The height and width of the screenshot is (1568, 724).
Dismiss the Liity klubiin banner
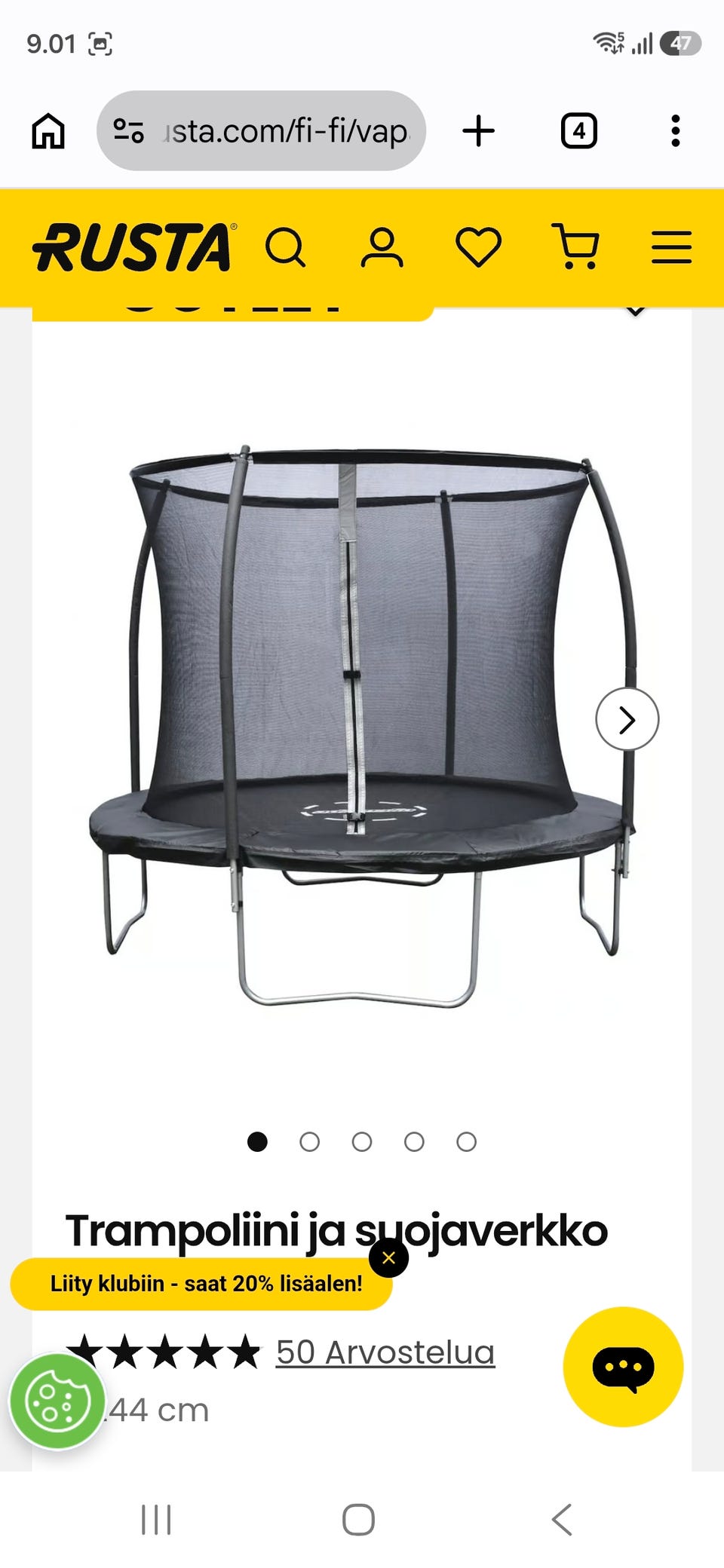[389, 1257]
